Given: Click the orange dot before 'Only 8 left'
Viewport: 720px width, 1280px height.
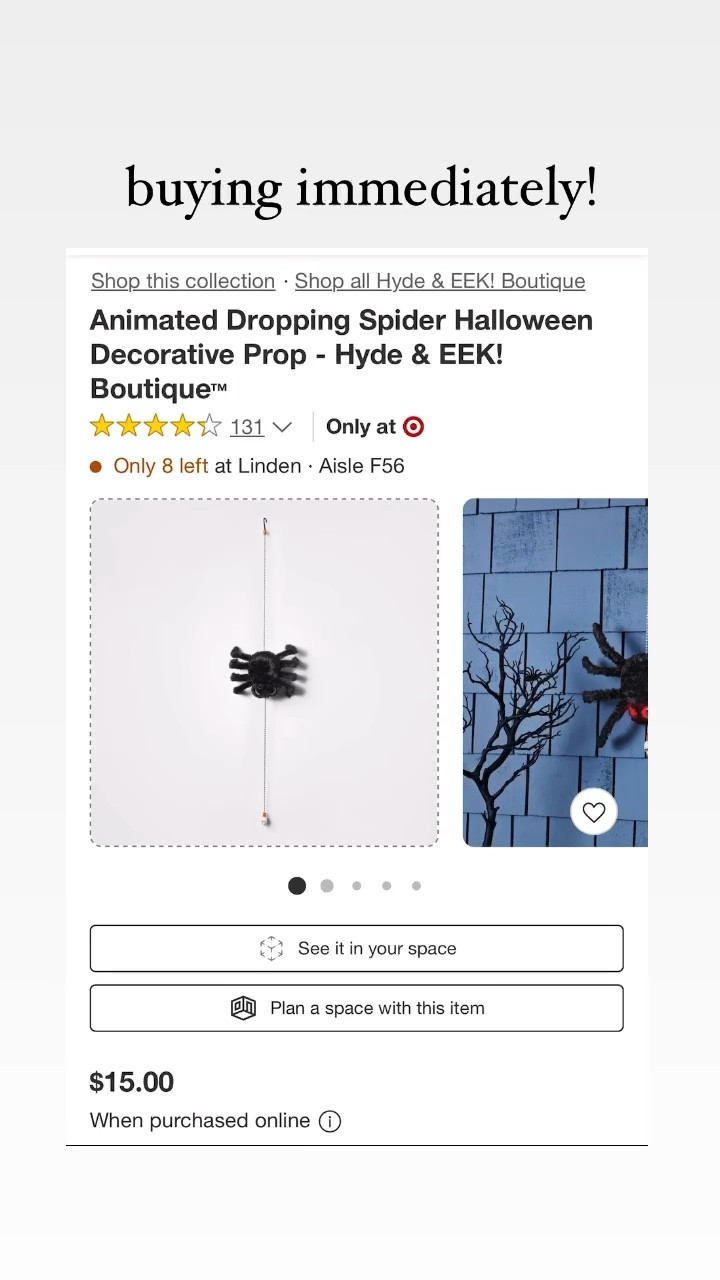Looking at the screenshot, I should 97,466.
